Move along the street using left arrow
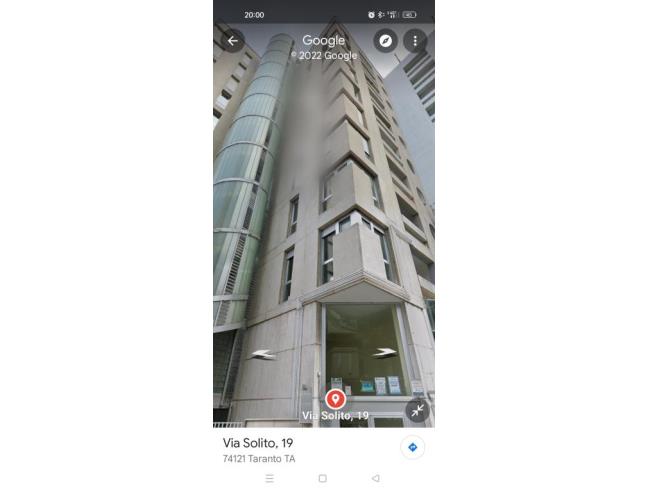Image resolution: width=648 pixels, height=492 pixels. pos(264,354)
